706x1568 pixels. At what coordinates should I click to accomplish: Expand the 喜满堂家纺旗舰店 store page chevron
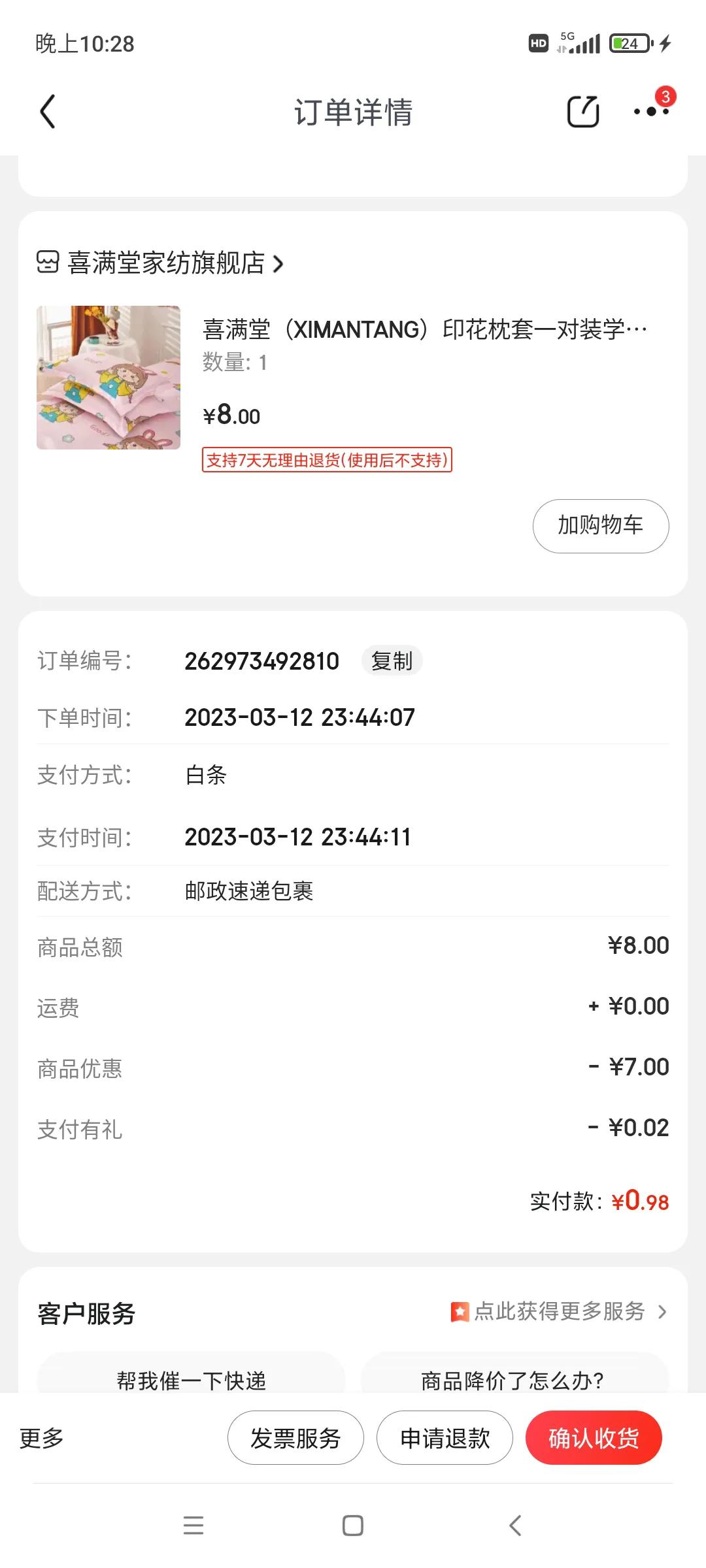pyautogui.click(x=280, y=265)
